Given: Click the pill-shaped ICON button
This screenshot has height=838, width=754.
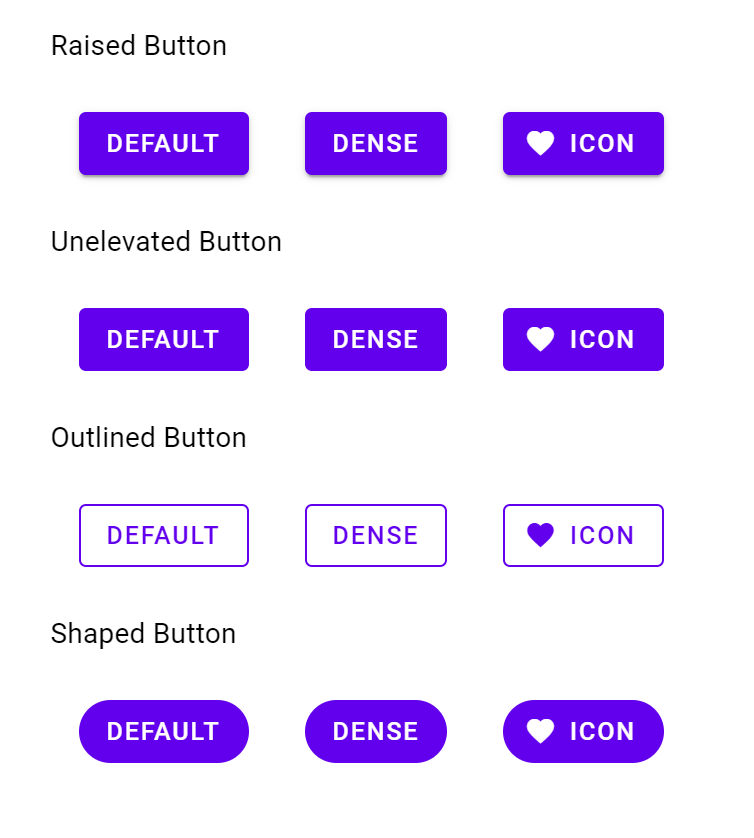Looking at the screenshot, I should [583, 731].
